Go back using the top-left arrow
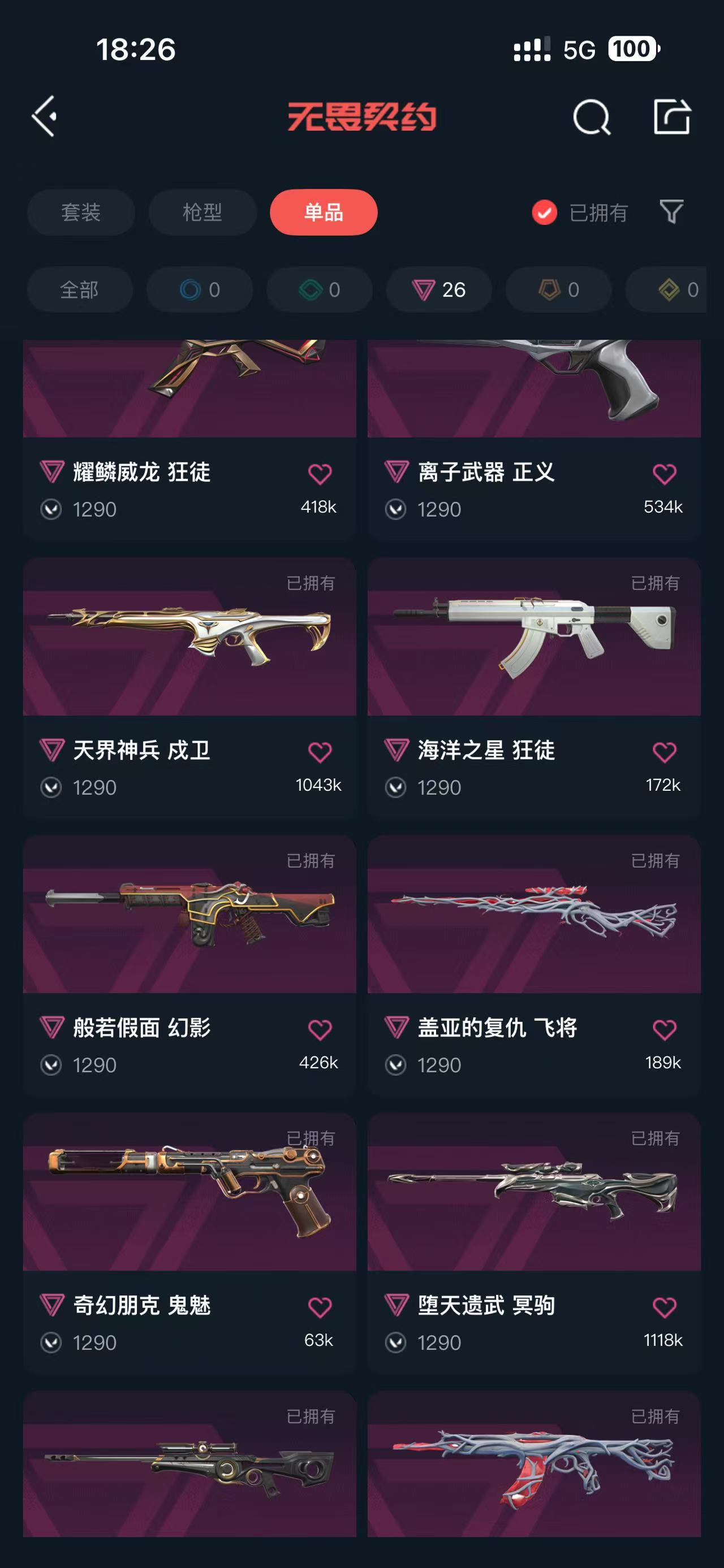This screenshot has height=1568, width=724. tap(45, 116)
